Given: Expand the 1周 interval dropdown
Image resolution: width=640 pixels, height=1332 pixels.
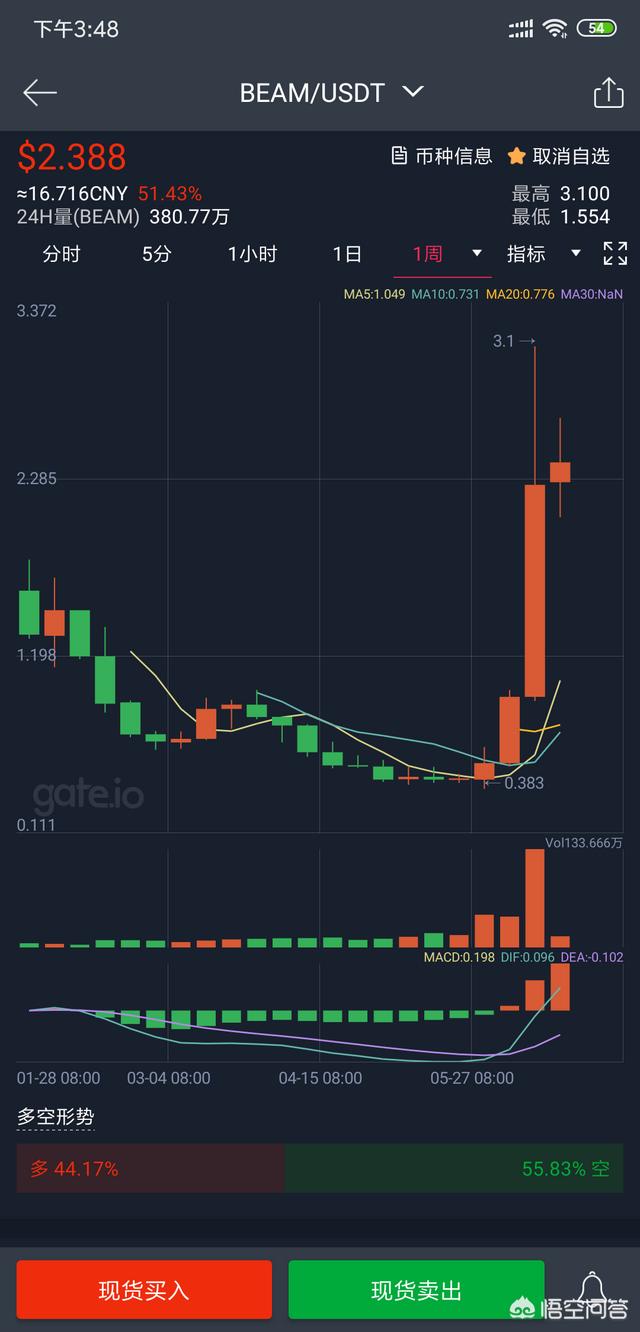Looking at the screenshot, I should click(x=477, y=254).
